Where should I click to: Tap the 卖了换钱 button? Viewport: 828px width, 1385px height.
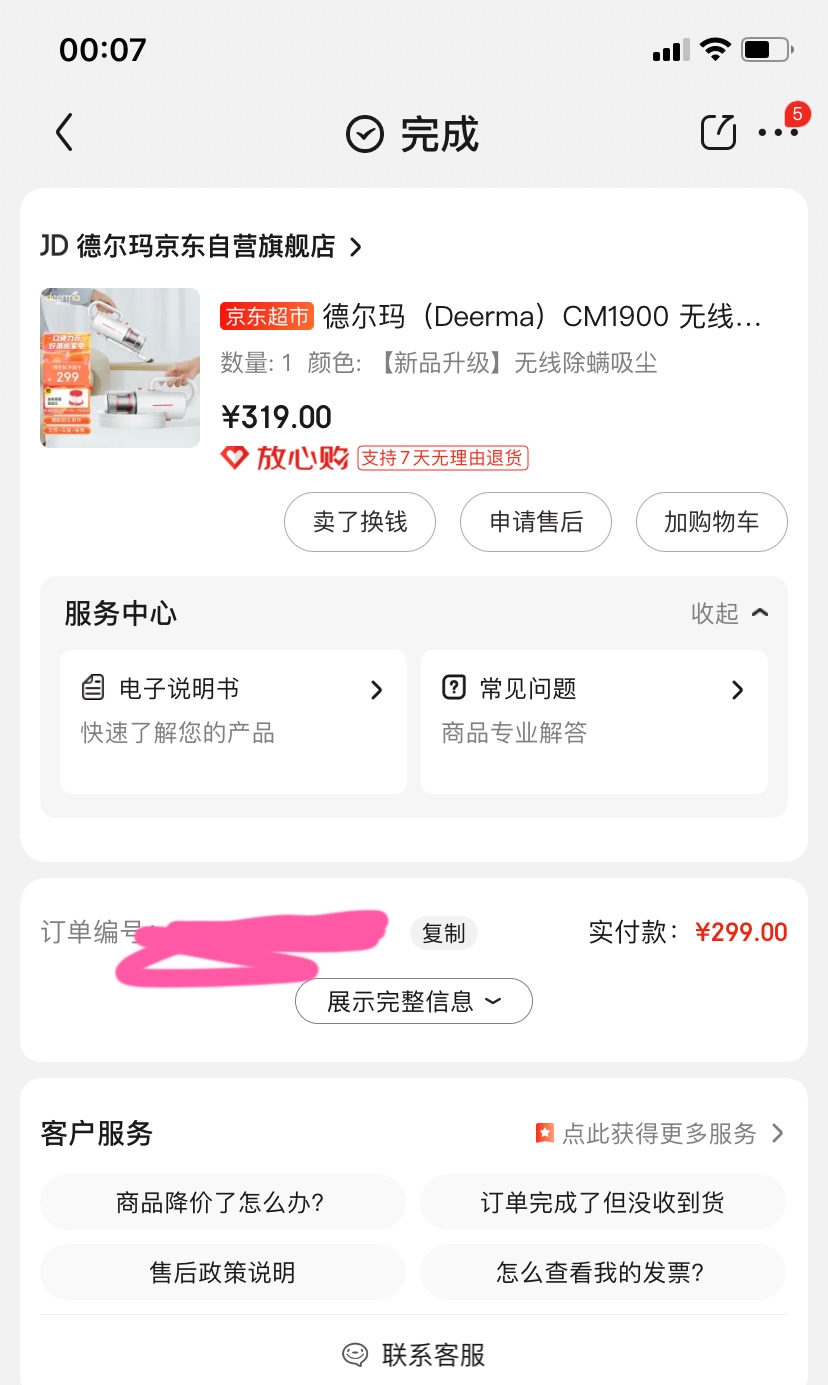click(360, 522)
